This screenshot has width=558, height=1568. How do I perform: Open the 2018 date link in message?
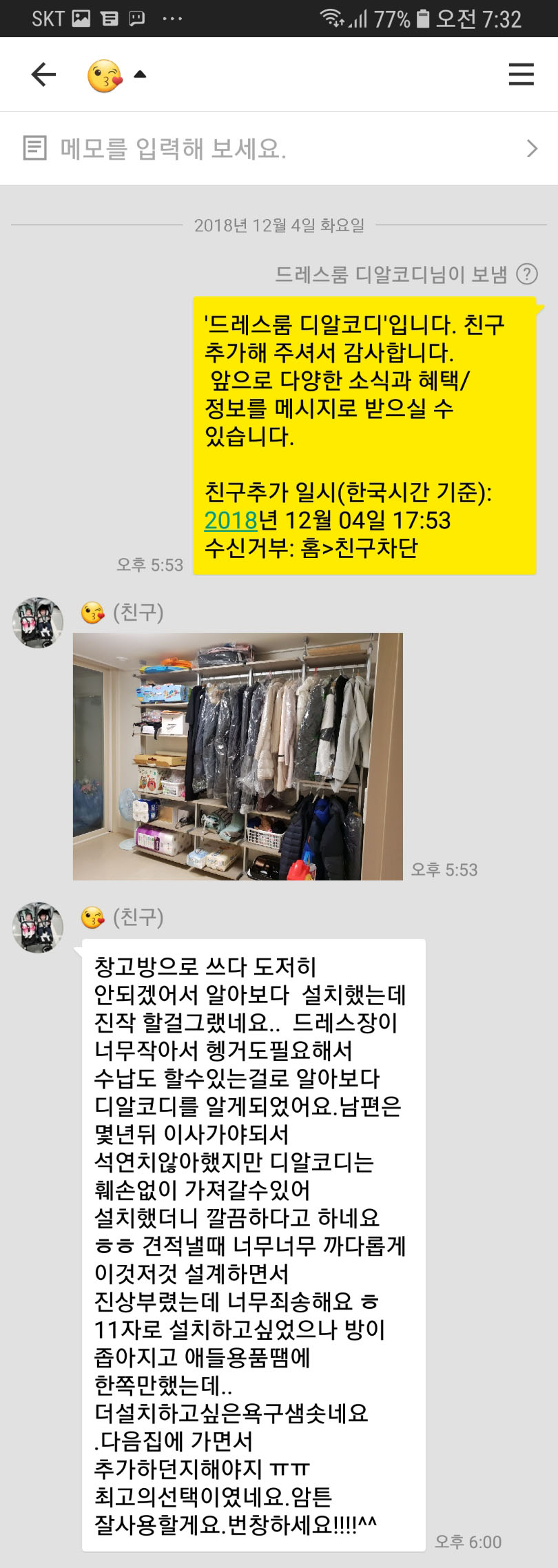click(231, 520)
